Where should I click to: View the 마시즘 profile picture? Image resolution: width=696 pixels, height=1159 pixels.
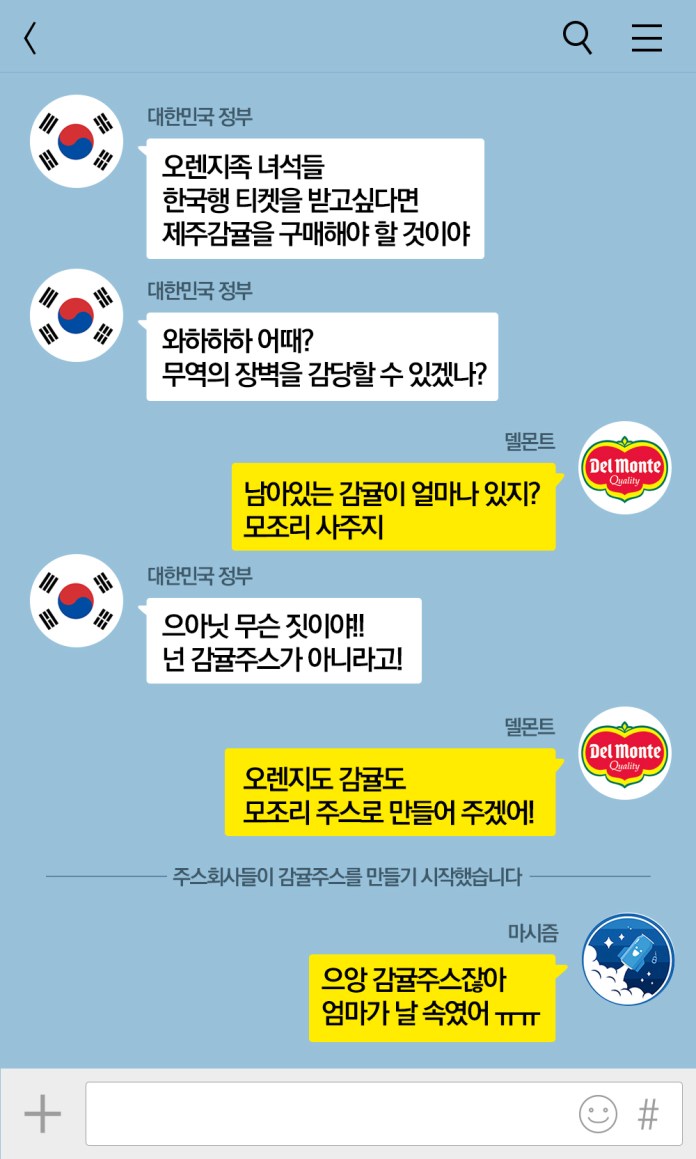coord(628,959)
